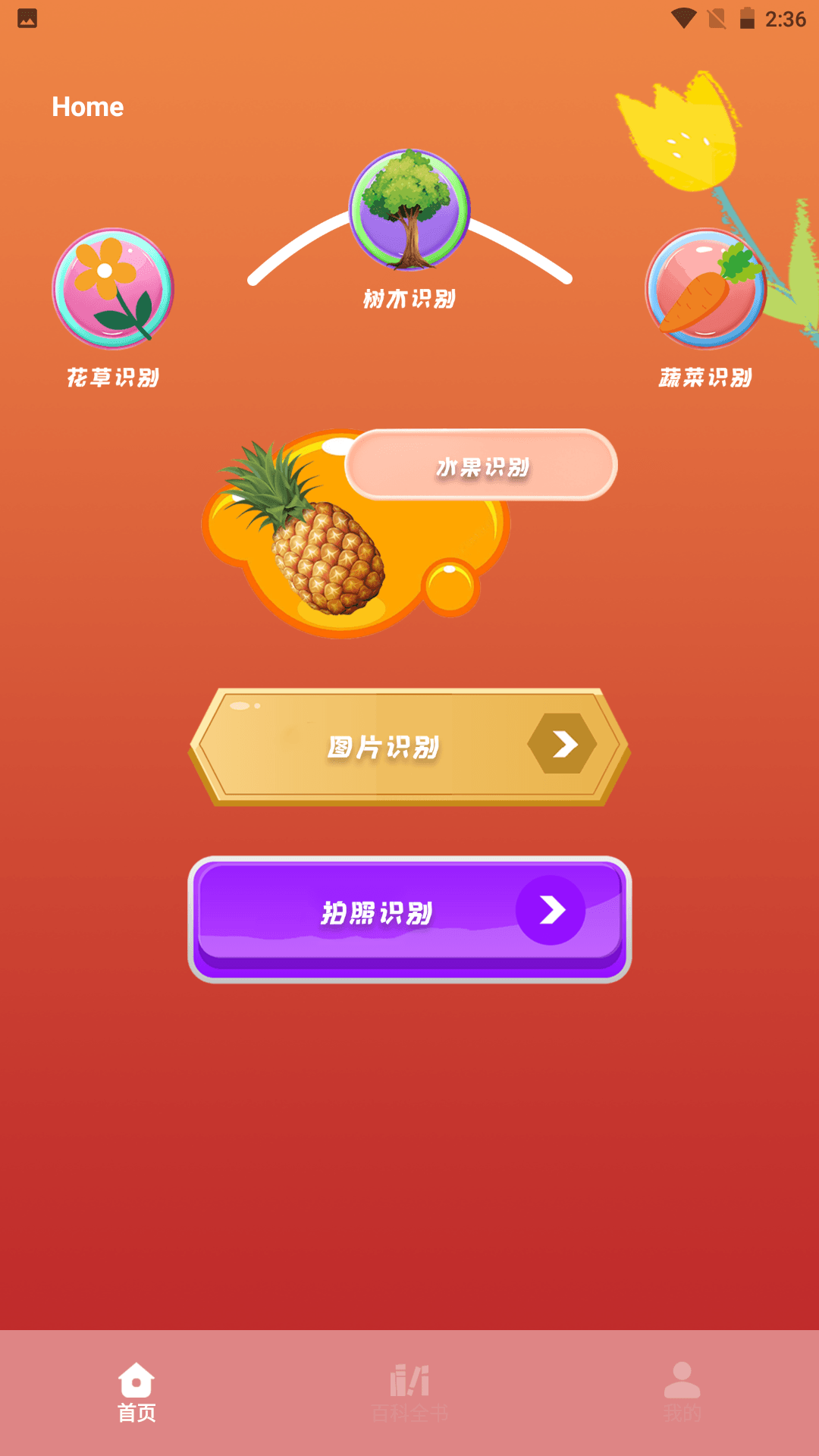Viewport: 819px width, 1456px height.
Task: Tap the Home heading text
Action: 87,106
